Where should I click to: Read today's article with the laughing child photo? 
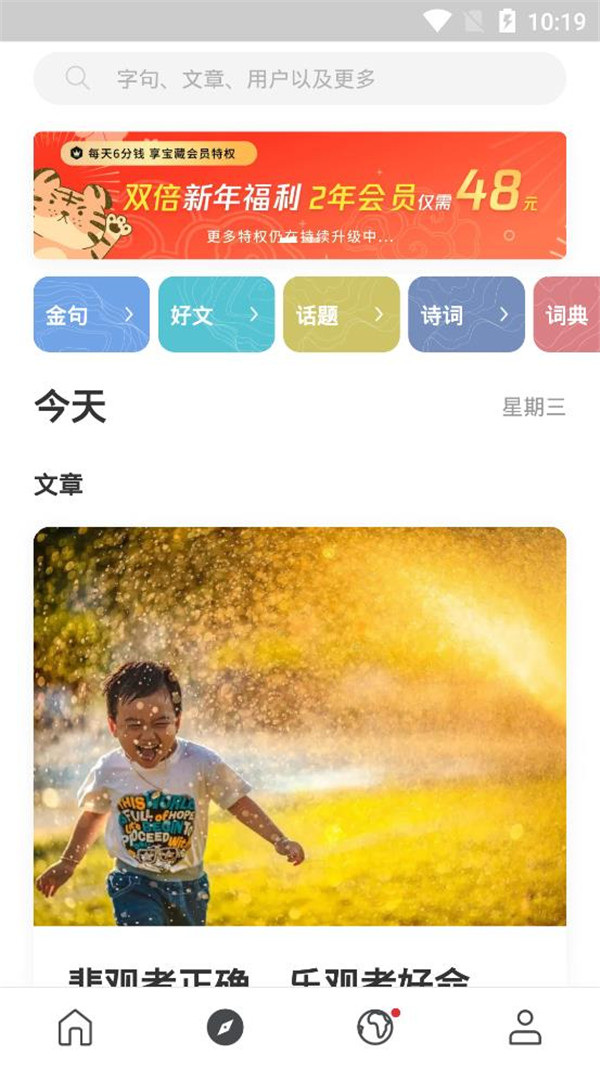(x=300, y=726)
